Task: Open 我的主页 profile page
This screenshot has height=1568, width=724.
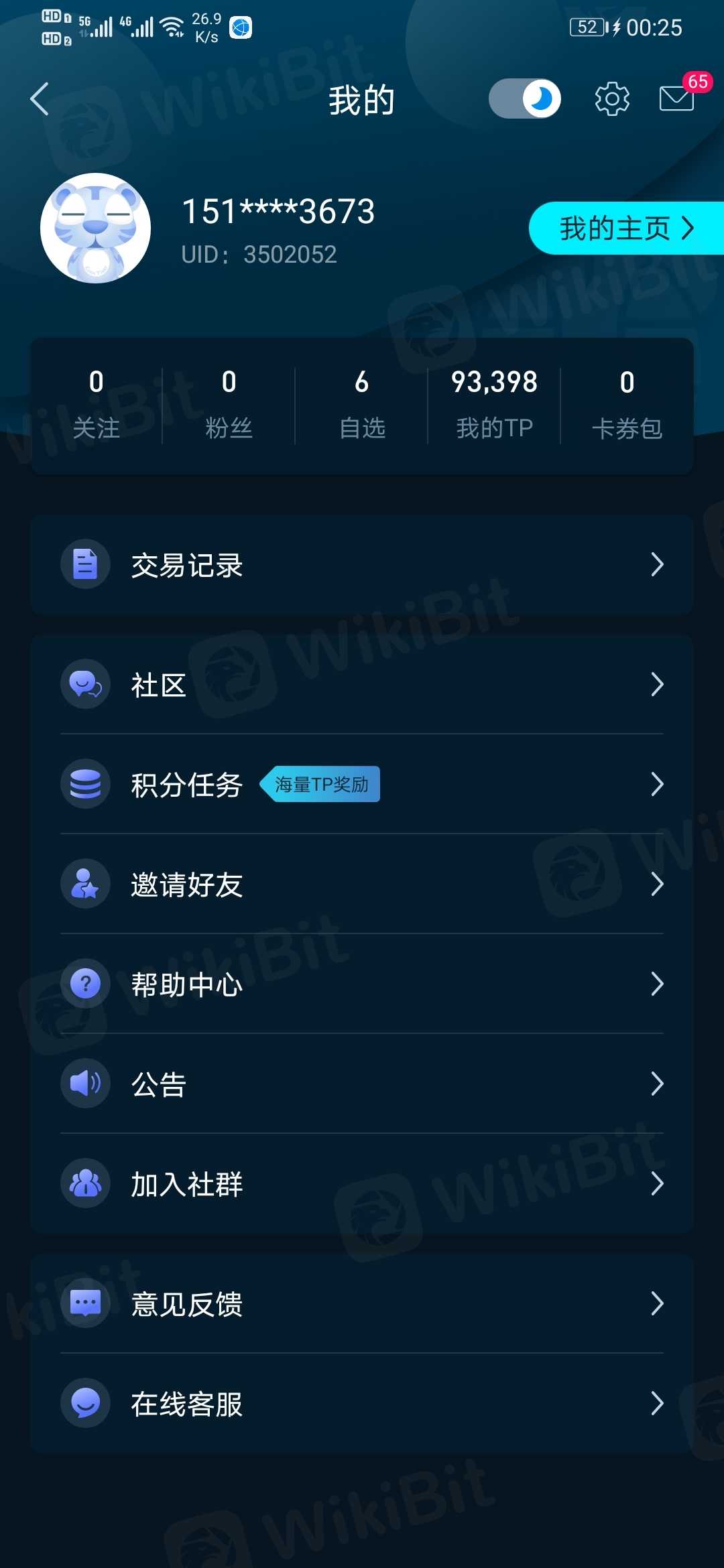Action: pos(626,228)
